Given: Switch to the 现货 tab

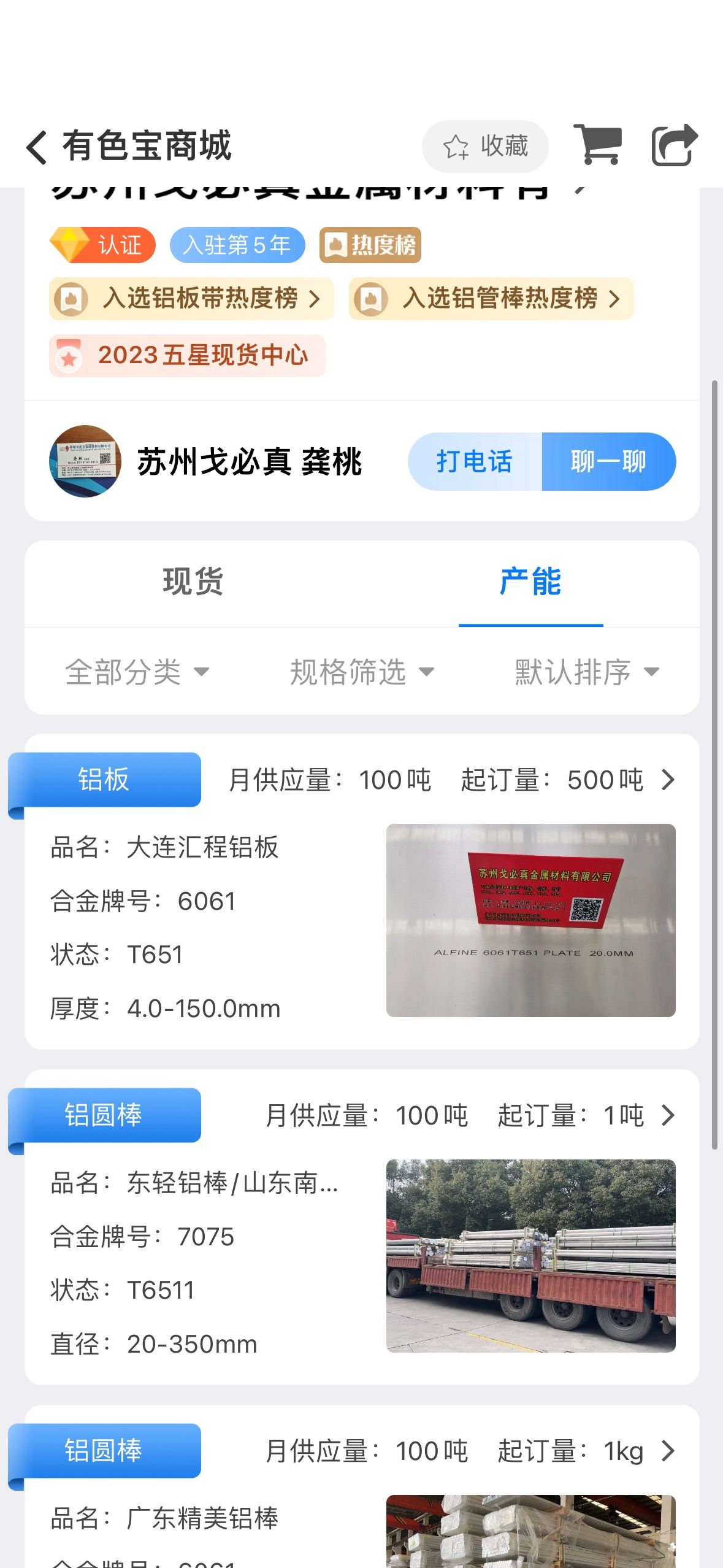Looking at the screenshot, I should (193, 582).
